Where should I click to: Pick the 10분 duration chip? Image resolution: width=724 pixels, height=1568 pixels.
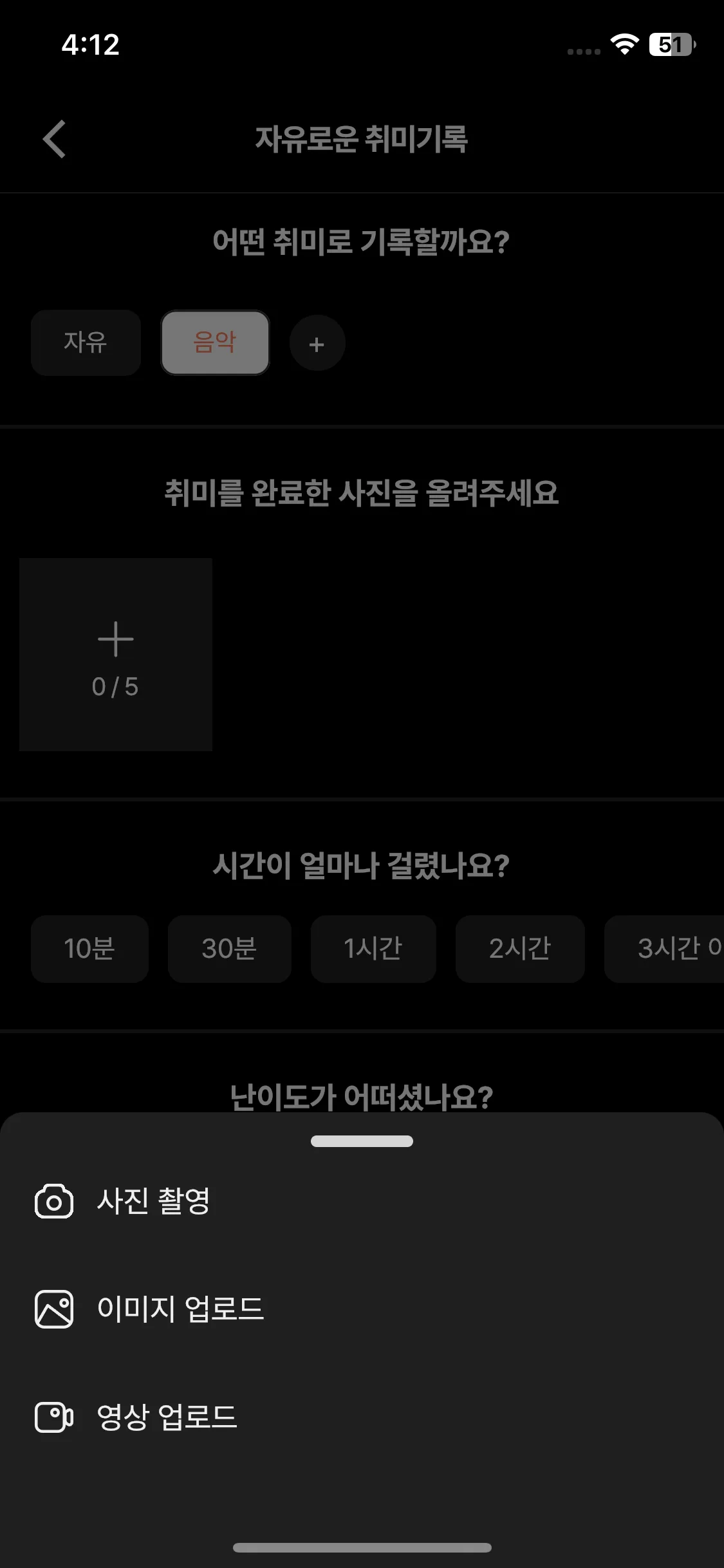pos(89,949)
